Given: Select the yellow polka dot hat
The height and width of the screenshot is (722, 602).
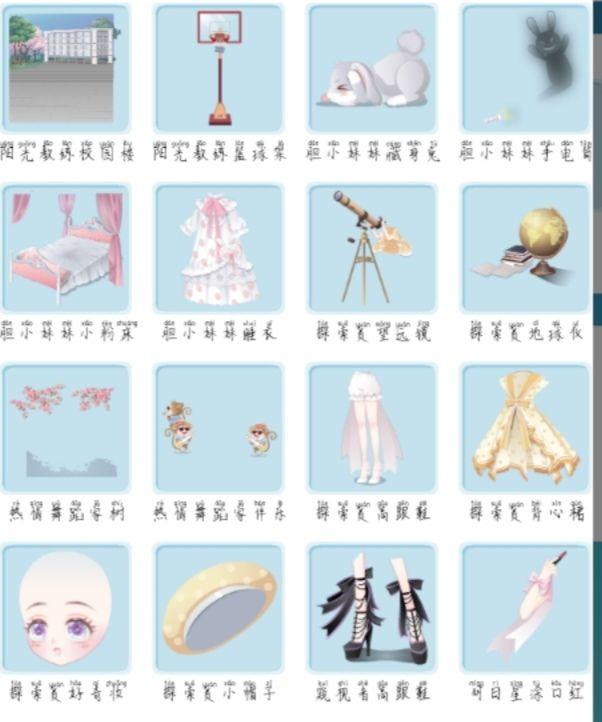Looking at the screenshot, I should pyautogui.click(x=219, y=608).
